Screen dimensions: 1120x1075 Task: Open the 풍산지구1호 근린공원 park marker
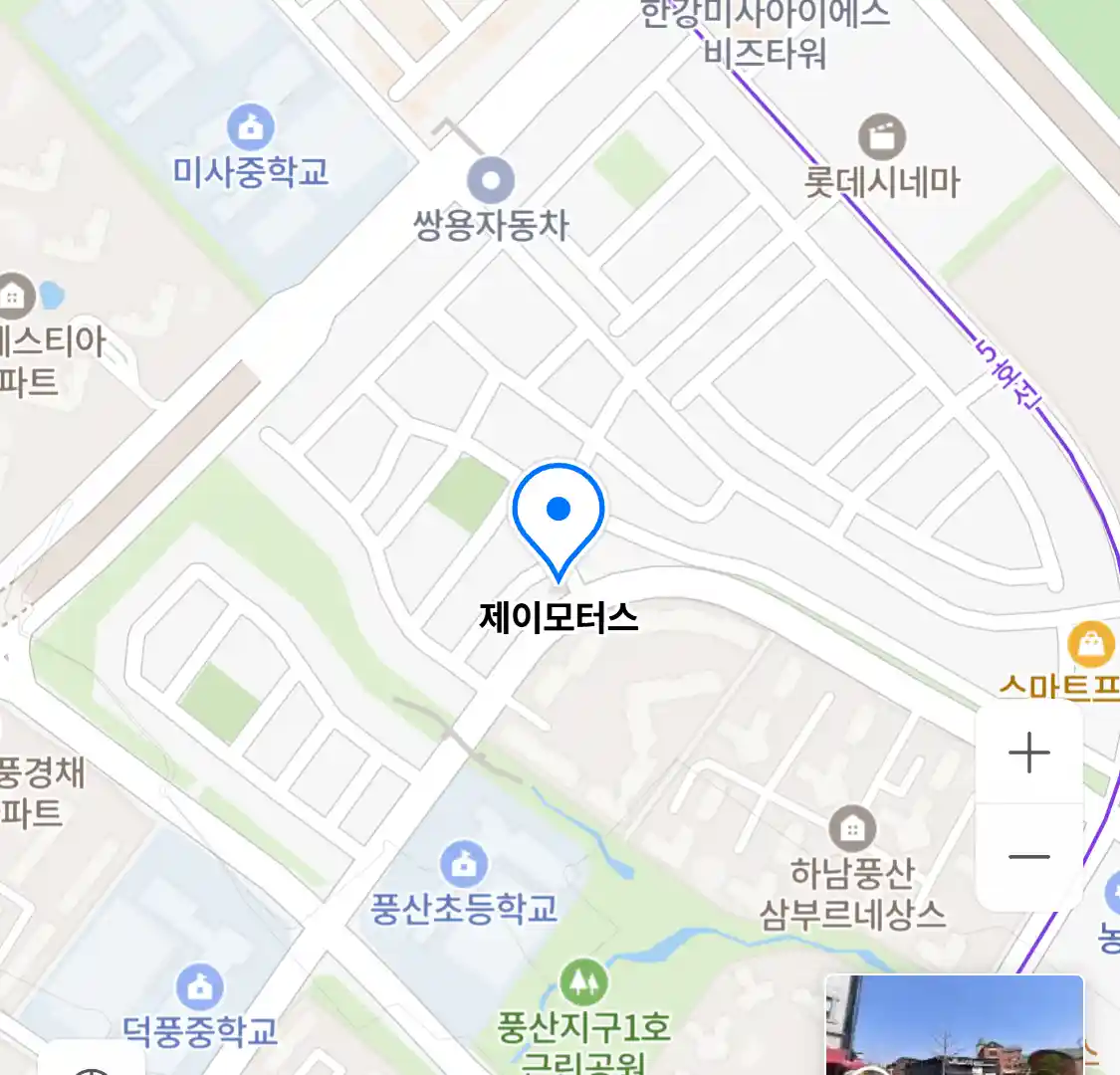[x=583, y=983]
